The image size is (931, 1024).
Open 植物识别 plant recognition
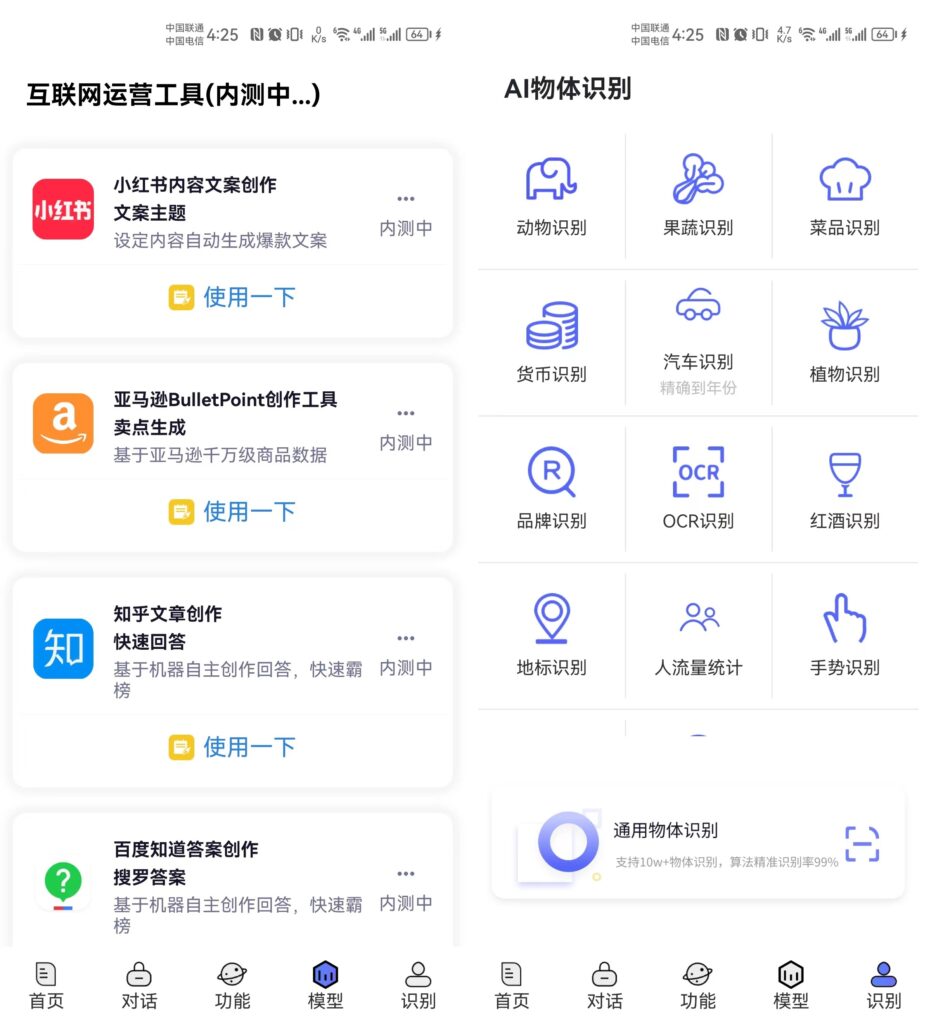(x=845, y=325)
